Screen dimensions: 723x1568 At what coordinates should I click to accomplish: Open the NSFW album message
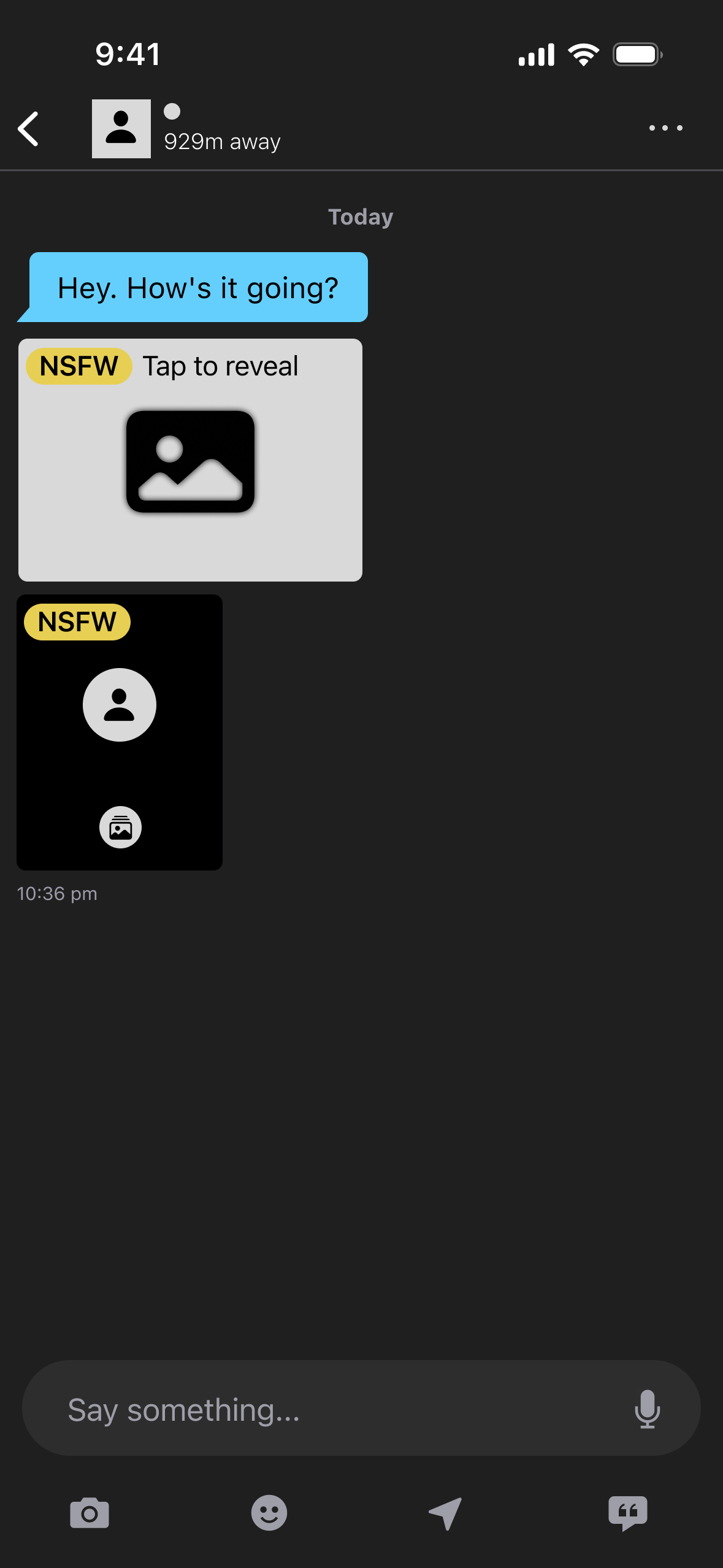pyautogui.click(x=120, y=732)
